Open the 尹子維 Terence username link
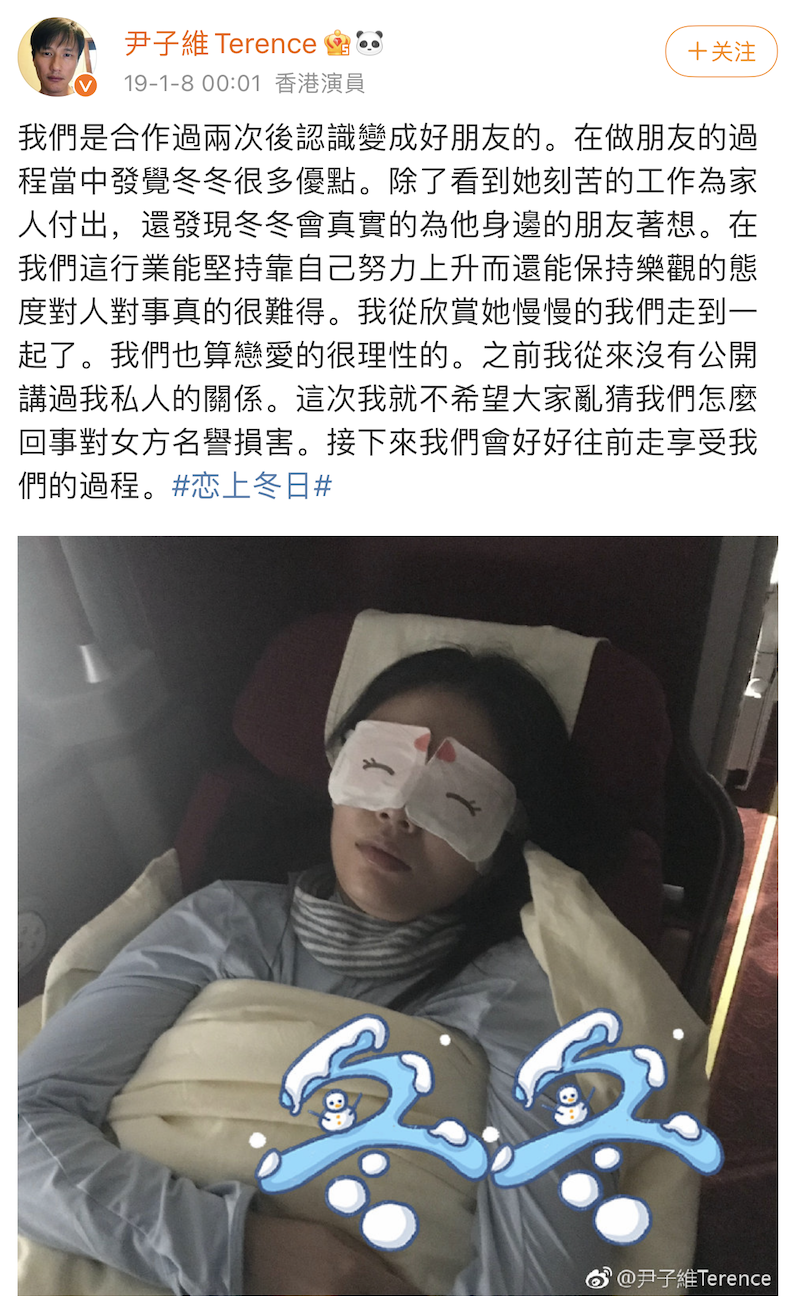This screenshot has height=1296, width=786. pos(220,44)
